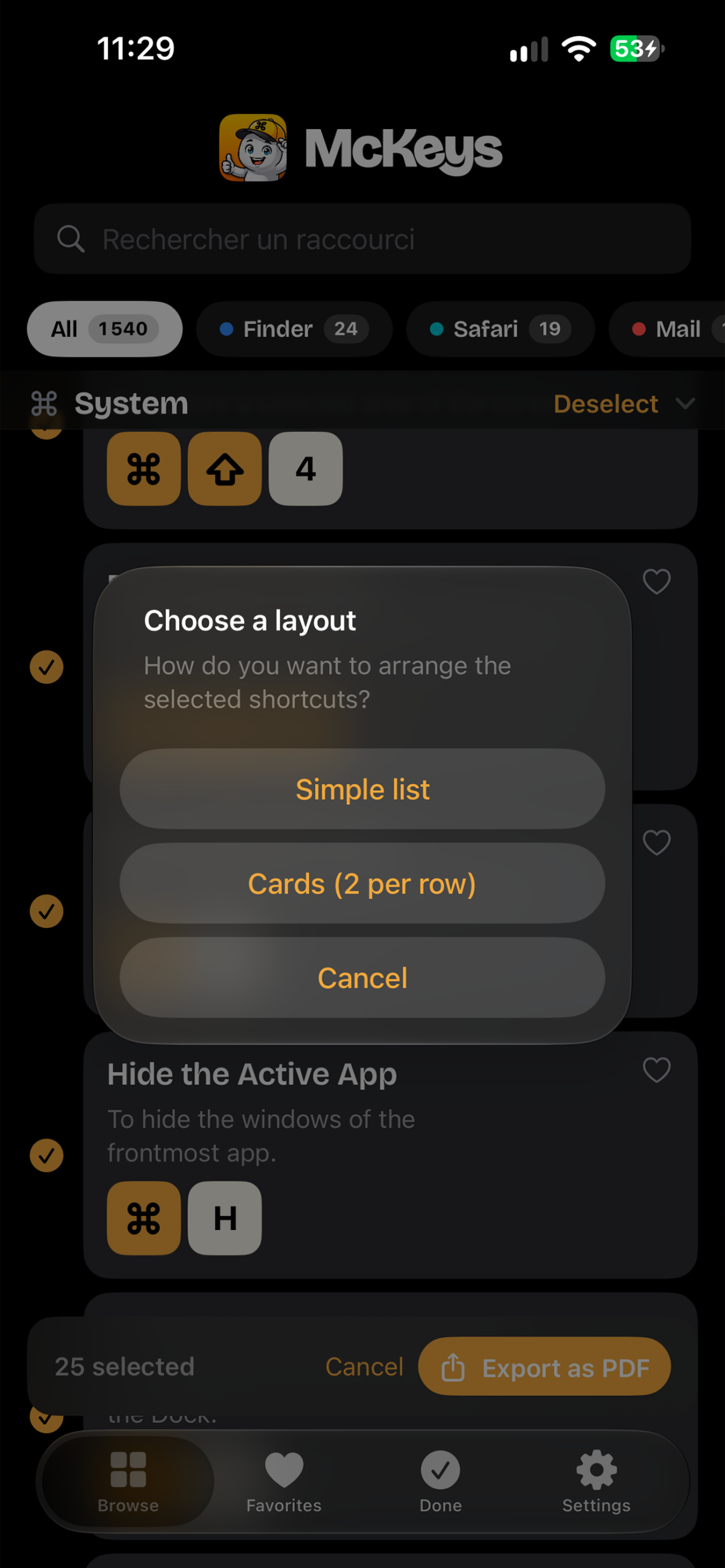
Task: Tap Export as PDF button
Action: click(544, 1366)
